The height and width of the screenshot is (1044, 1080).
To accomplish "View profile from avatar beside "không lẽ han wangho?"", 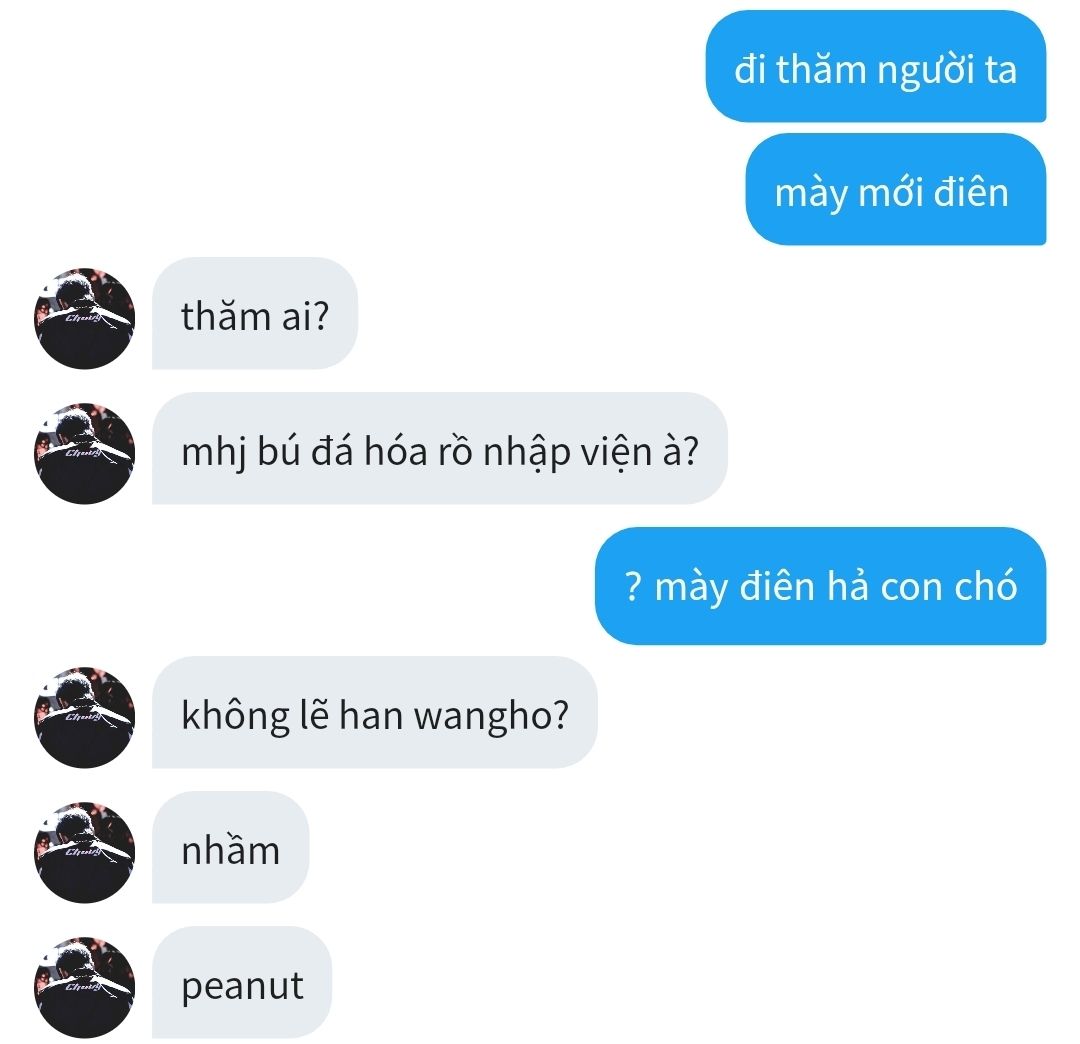I will coord(84,715).
